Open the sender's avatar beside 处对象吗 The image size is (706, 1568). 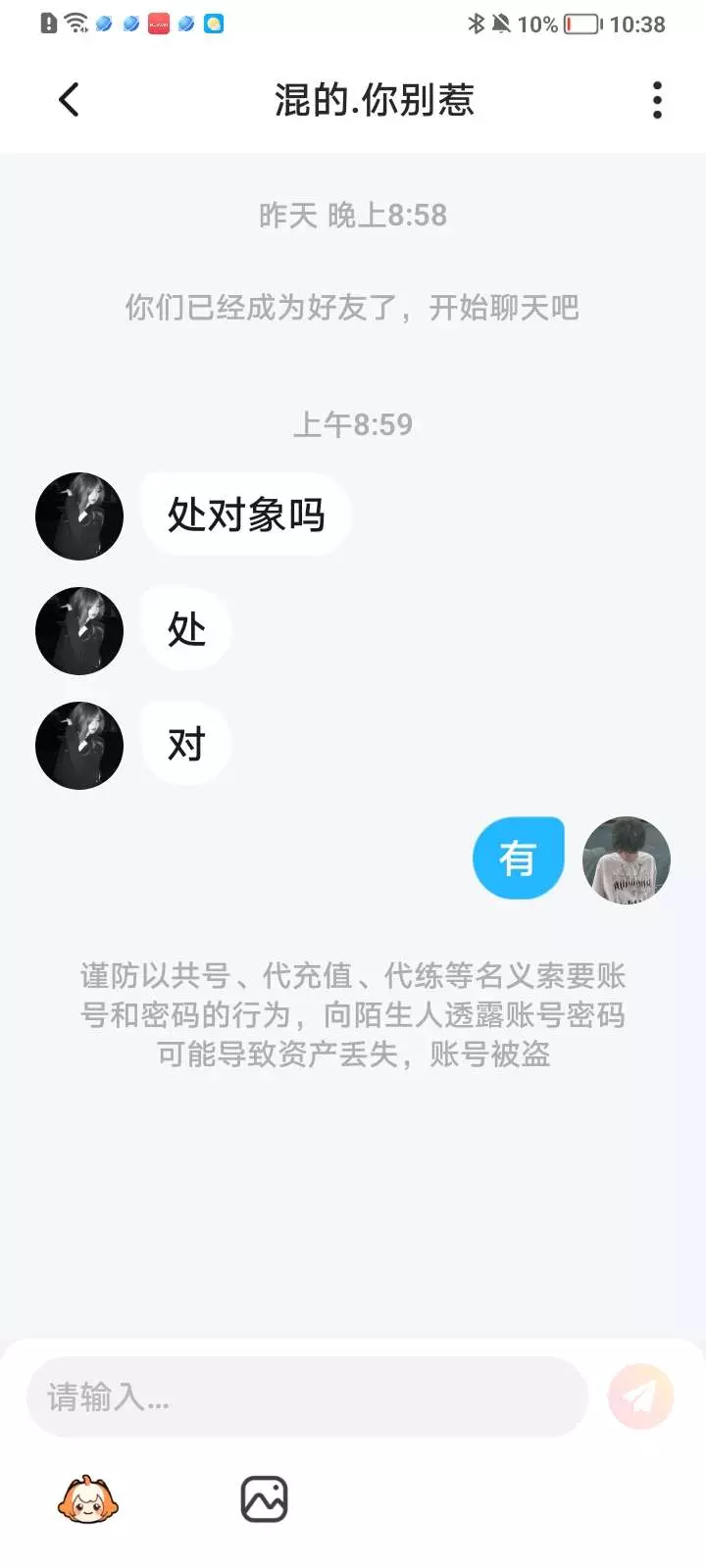(79, 516)
